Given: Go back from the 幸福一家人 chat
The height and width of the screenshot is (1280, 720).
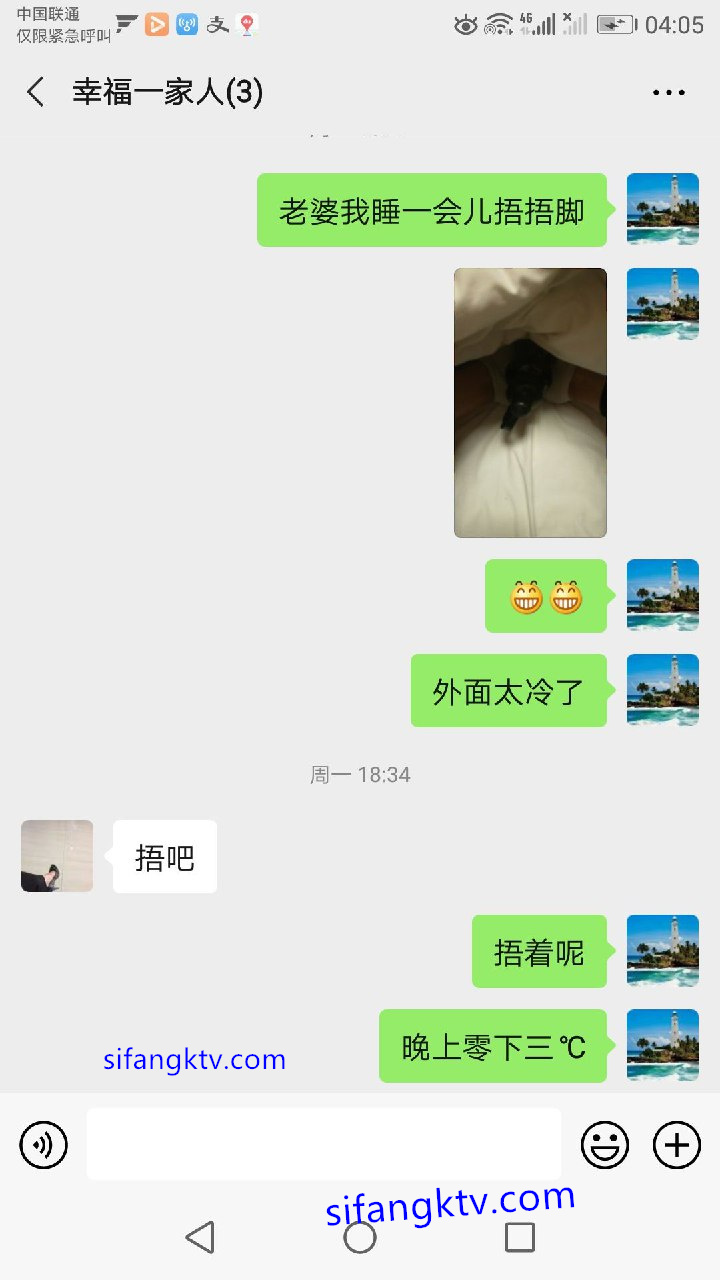Looking at the screenshot, I should 36,93.
